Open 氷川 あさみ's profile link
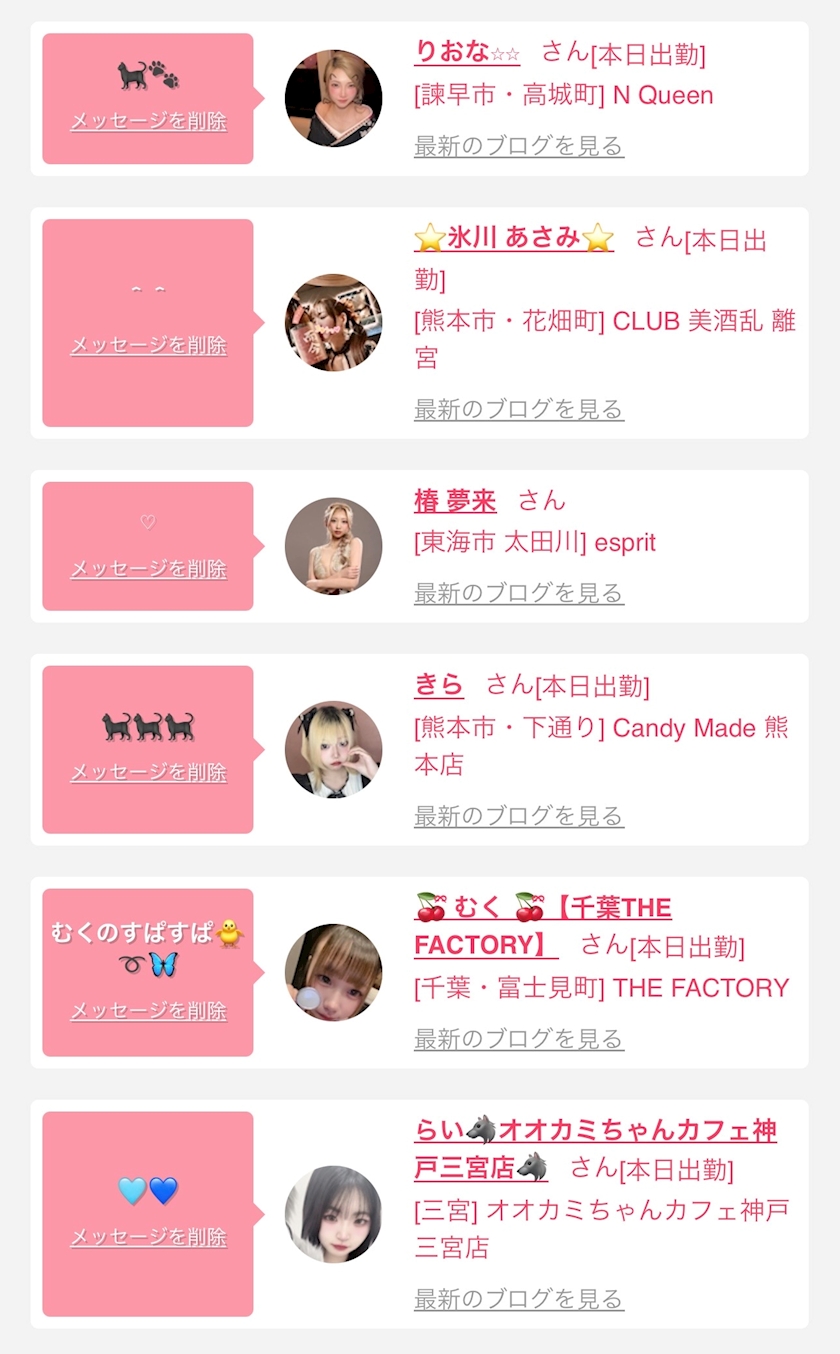This screenshot has height=1354, width=840. click(514, 238)
